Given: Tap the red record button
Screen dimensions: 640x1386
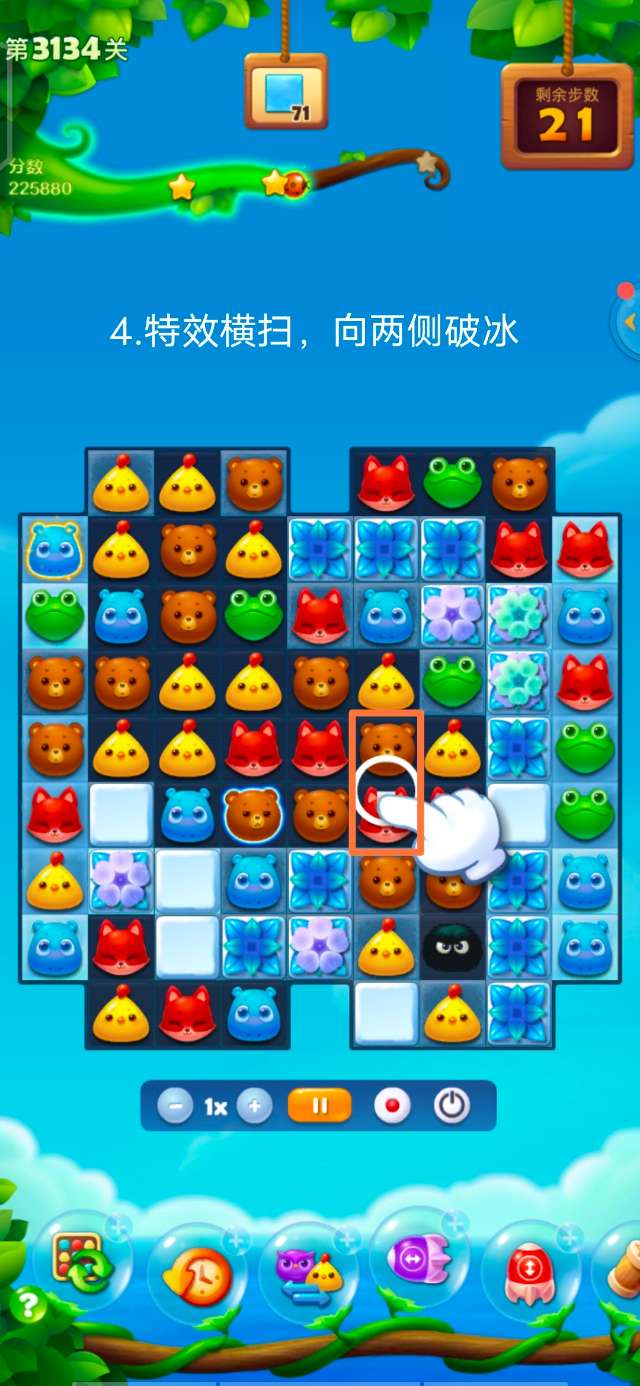Looking at the screenshot, I should (392, 1107).
